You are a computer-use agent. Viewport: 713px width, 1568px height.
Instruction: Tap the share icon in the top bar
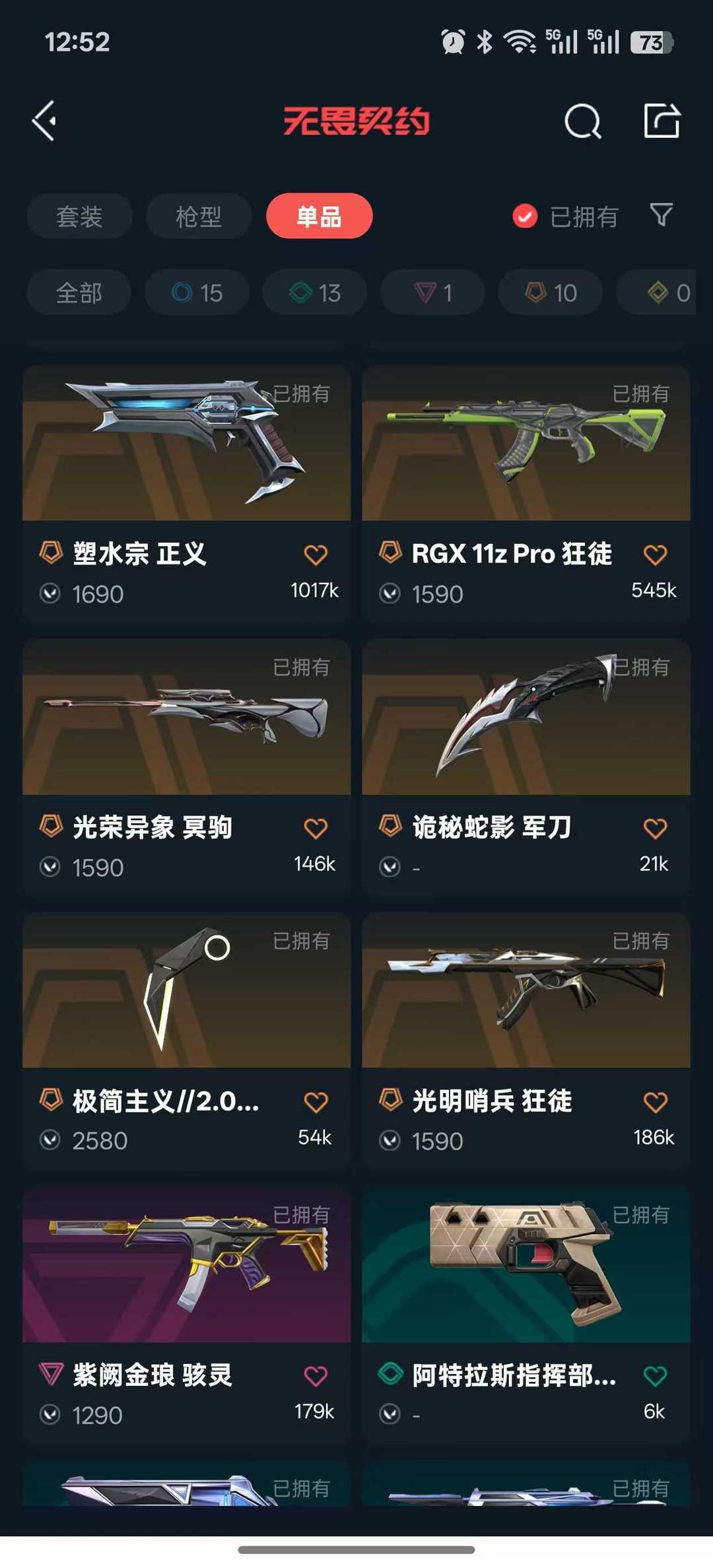660,120
